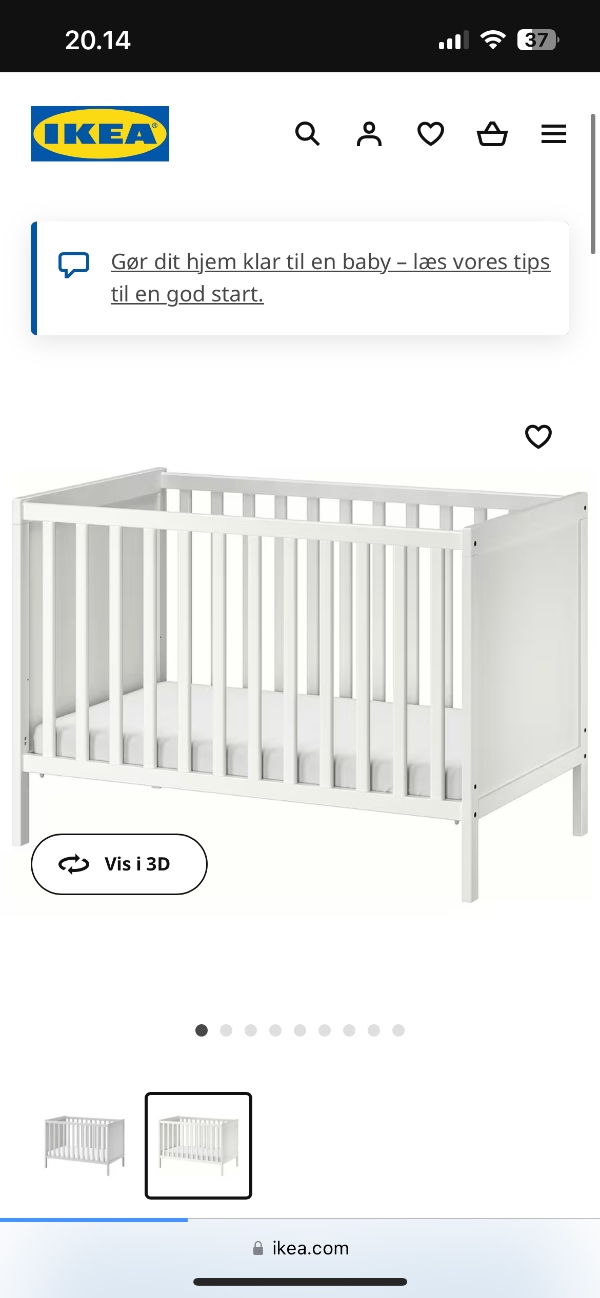Tap the ikea.com address bar

300,1248
